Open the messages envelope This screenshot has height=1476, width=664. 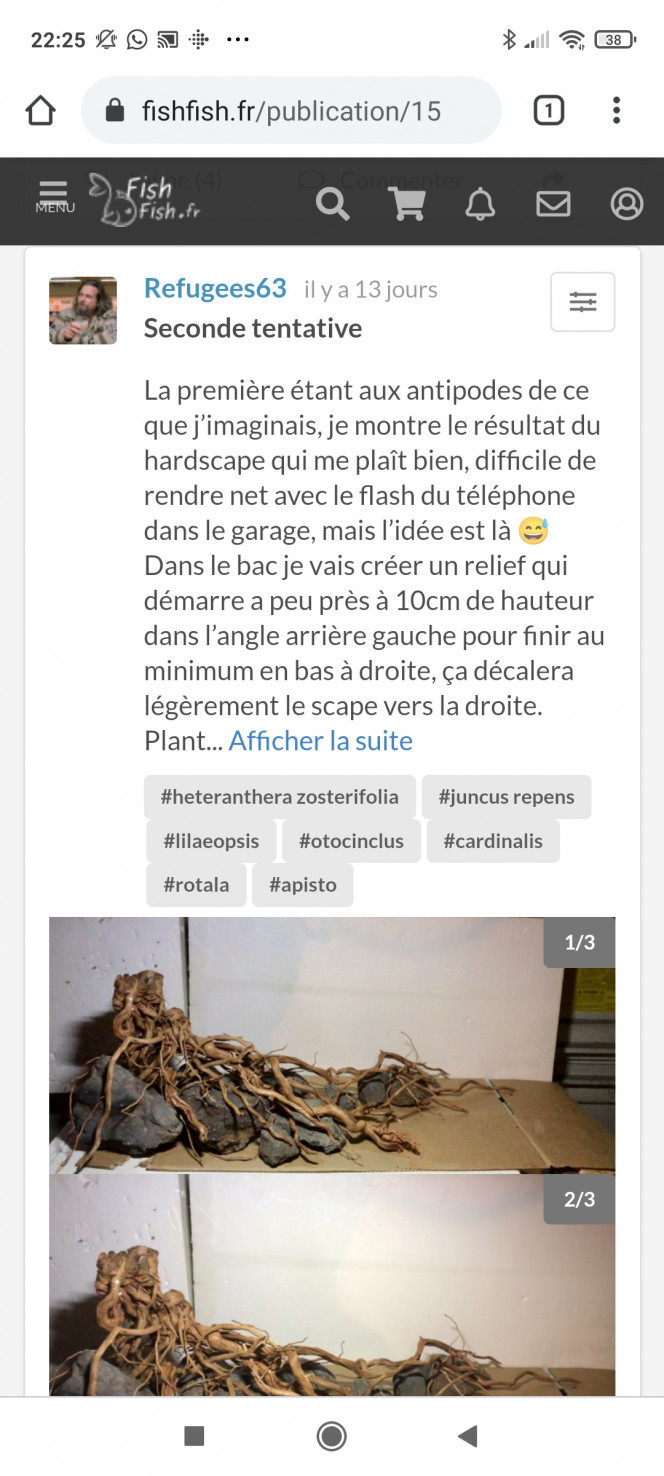[x=553, y=204]
